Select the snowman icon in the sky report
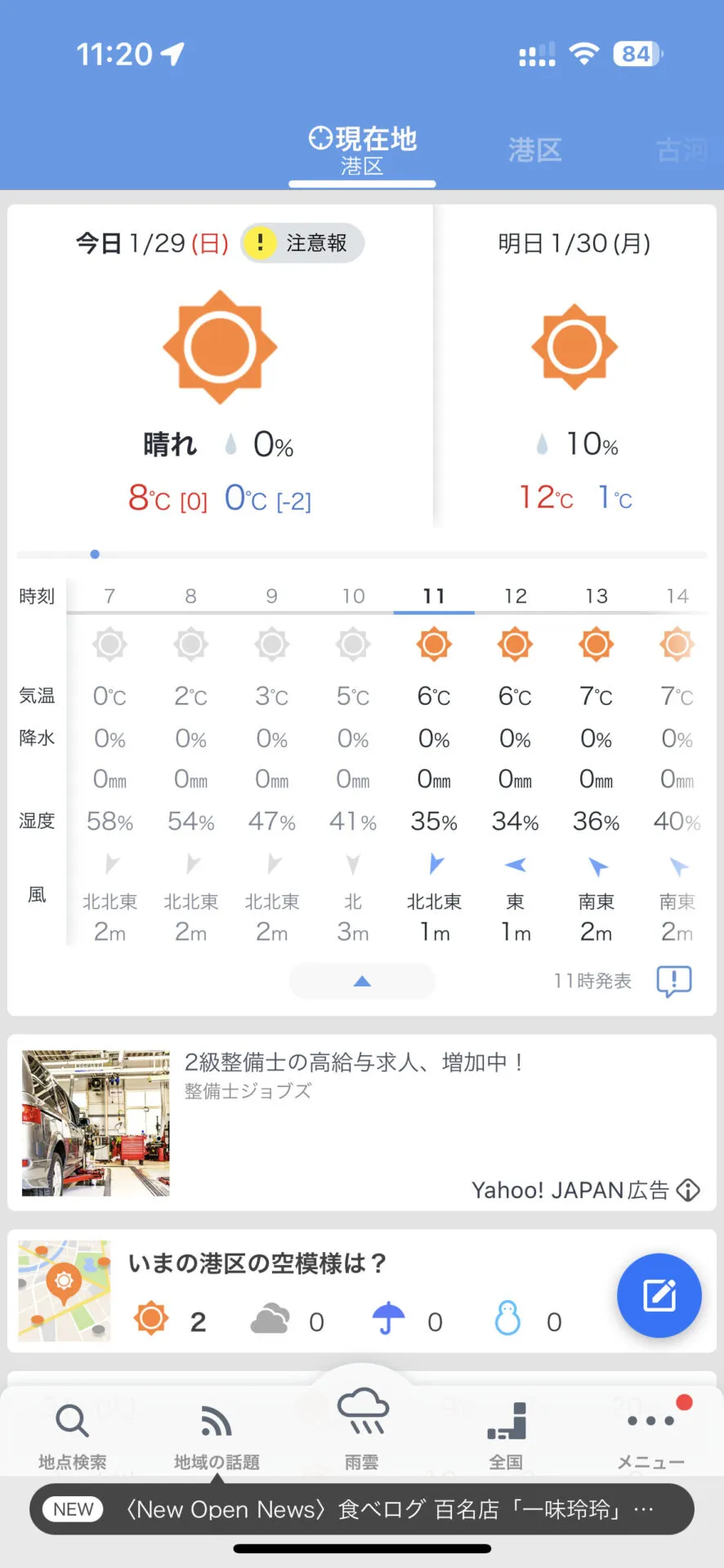The height and width of the screenshot is (1568, 724). tap(507, 1317)
